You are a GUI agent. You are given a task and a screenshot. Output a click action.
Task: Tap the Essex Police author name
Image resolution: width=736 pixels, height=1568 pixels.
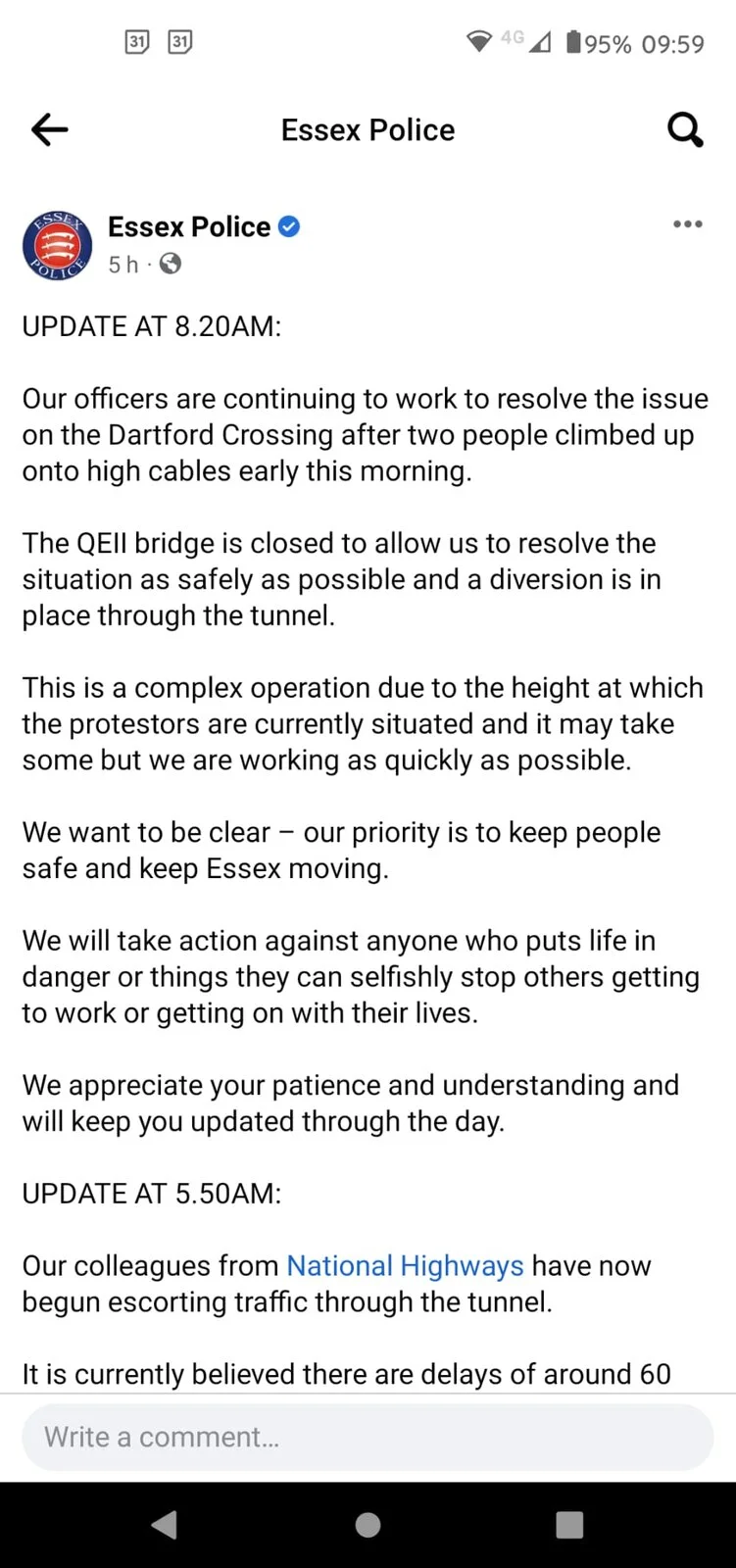coord(189,226)
